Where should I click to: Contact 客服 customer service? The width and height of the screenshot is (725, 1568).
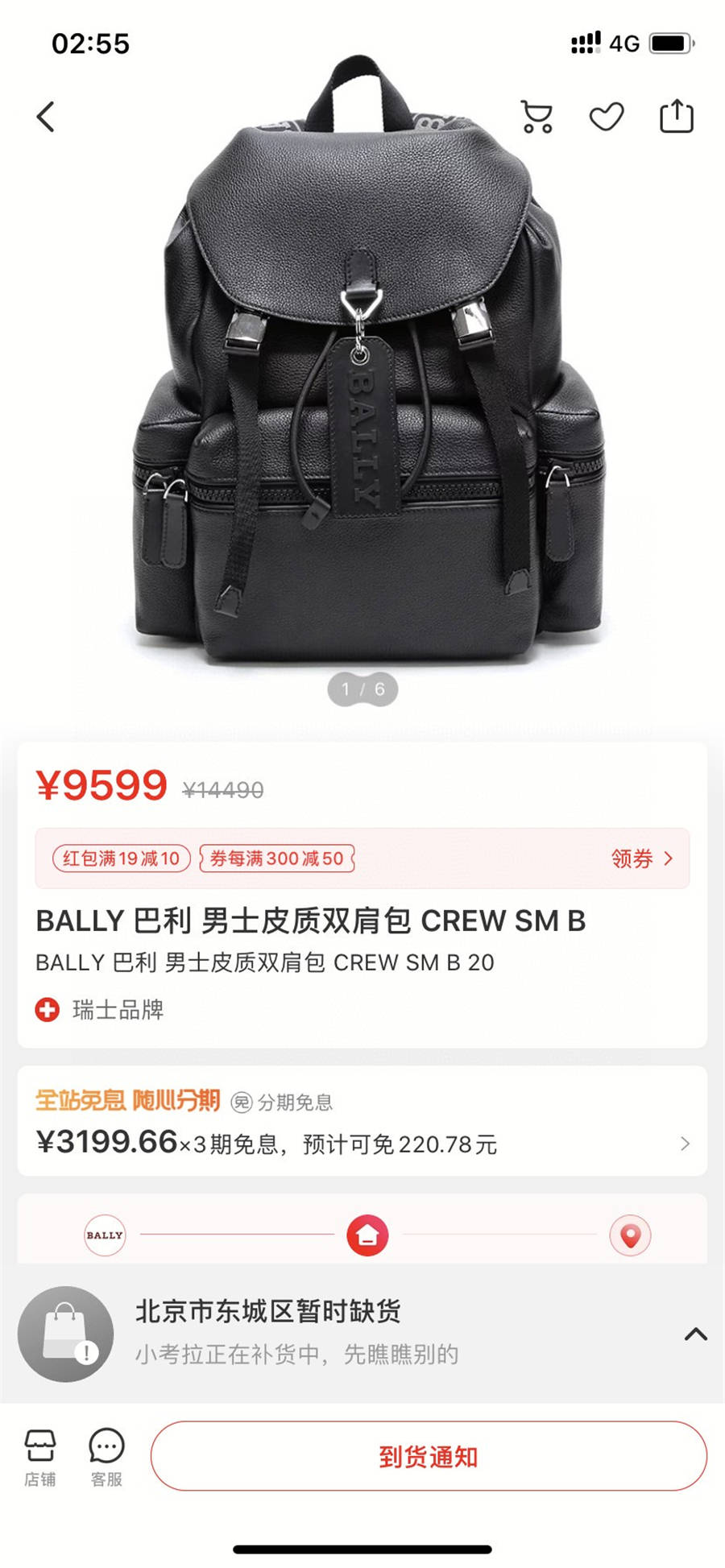[x=106, y=1457]
